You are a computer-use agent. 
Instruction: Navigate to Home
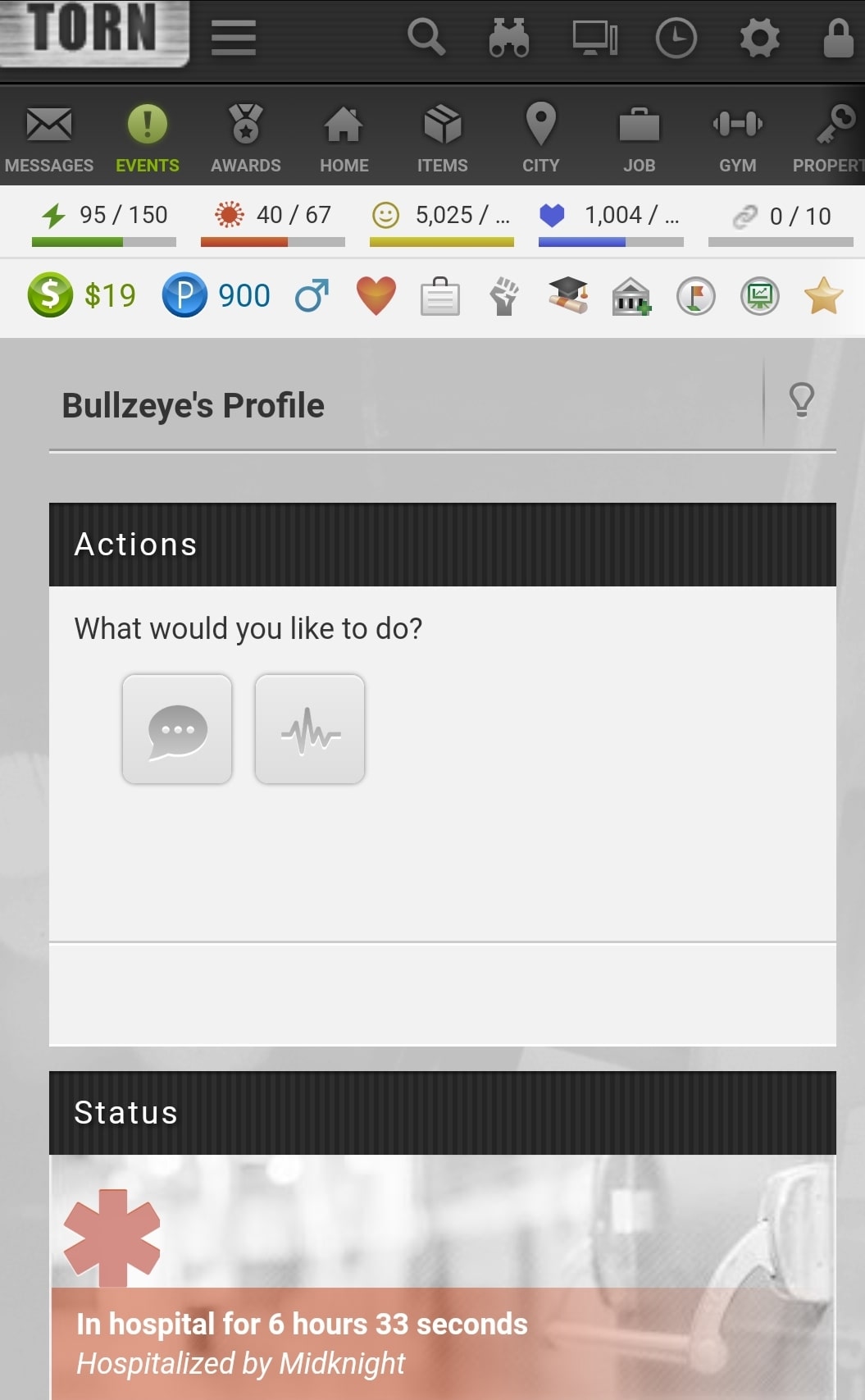point(344,138)
